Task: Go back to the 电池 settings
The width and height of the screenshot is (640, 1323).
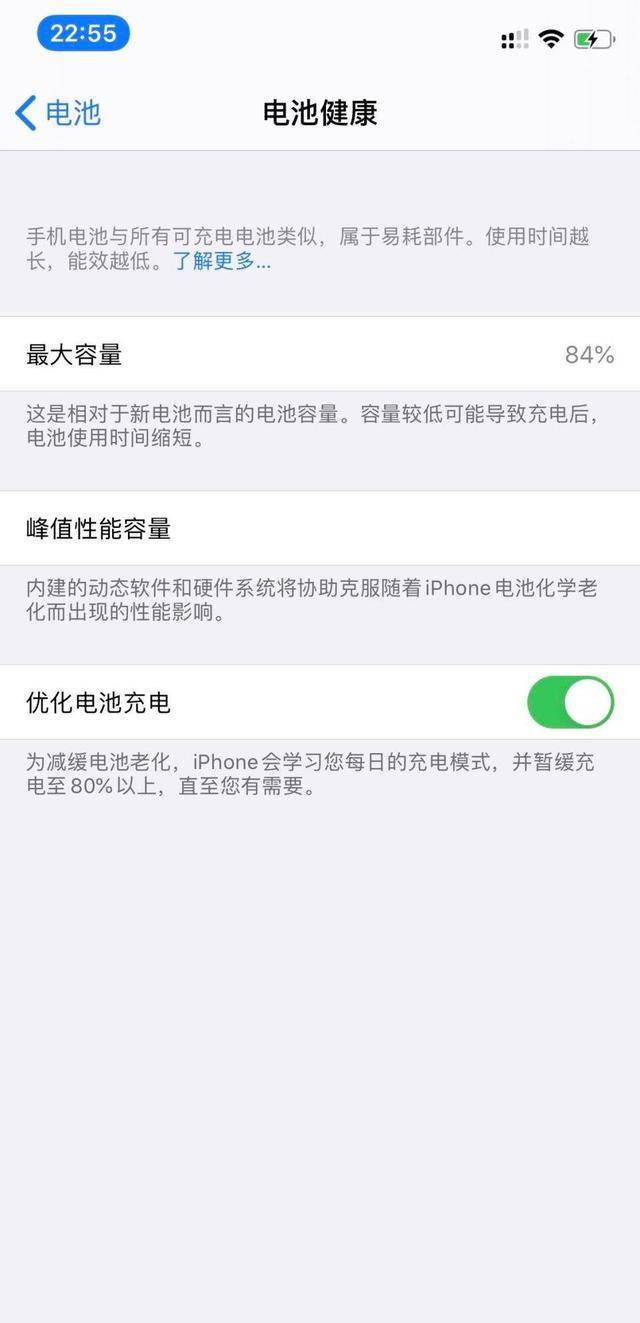Action: tap(58, 113)
